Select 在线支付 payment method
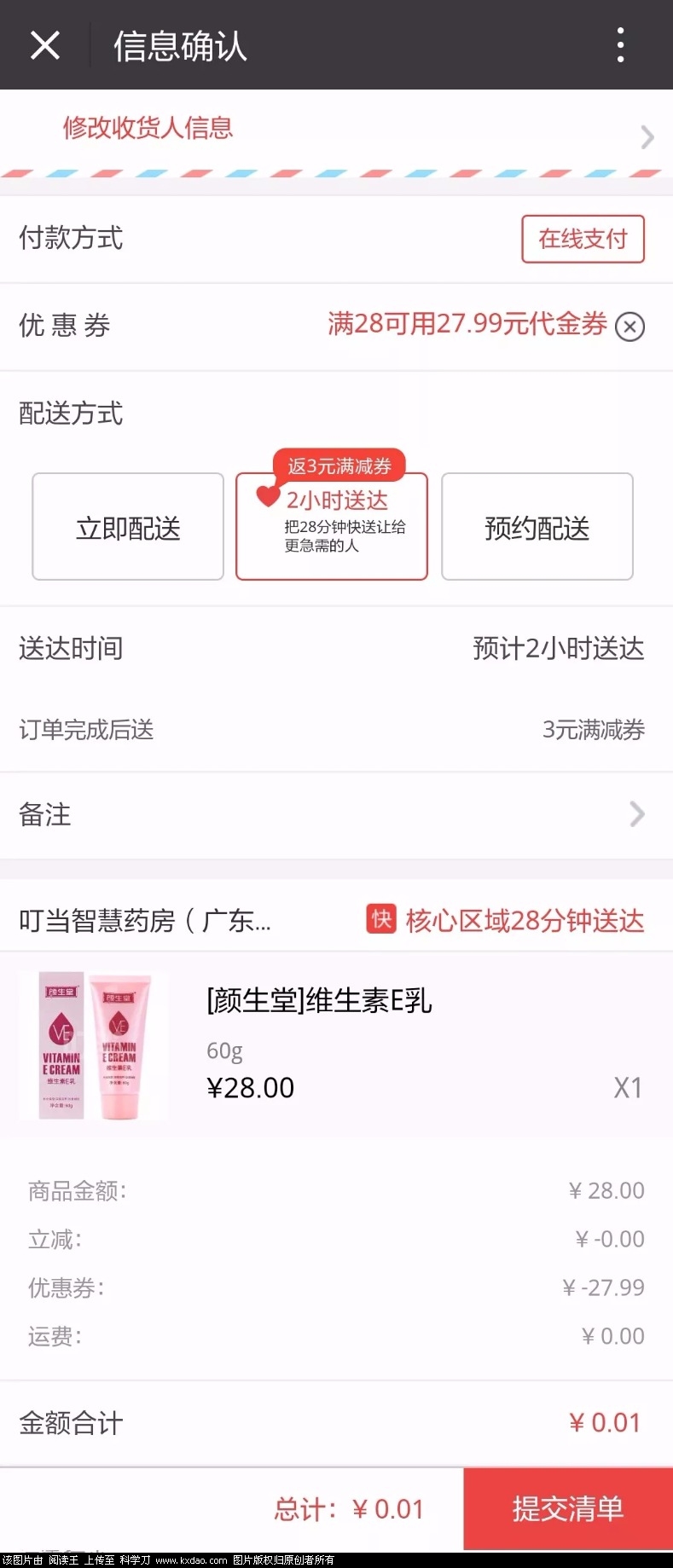The image size is (673, 1568). coord(583,239)
